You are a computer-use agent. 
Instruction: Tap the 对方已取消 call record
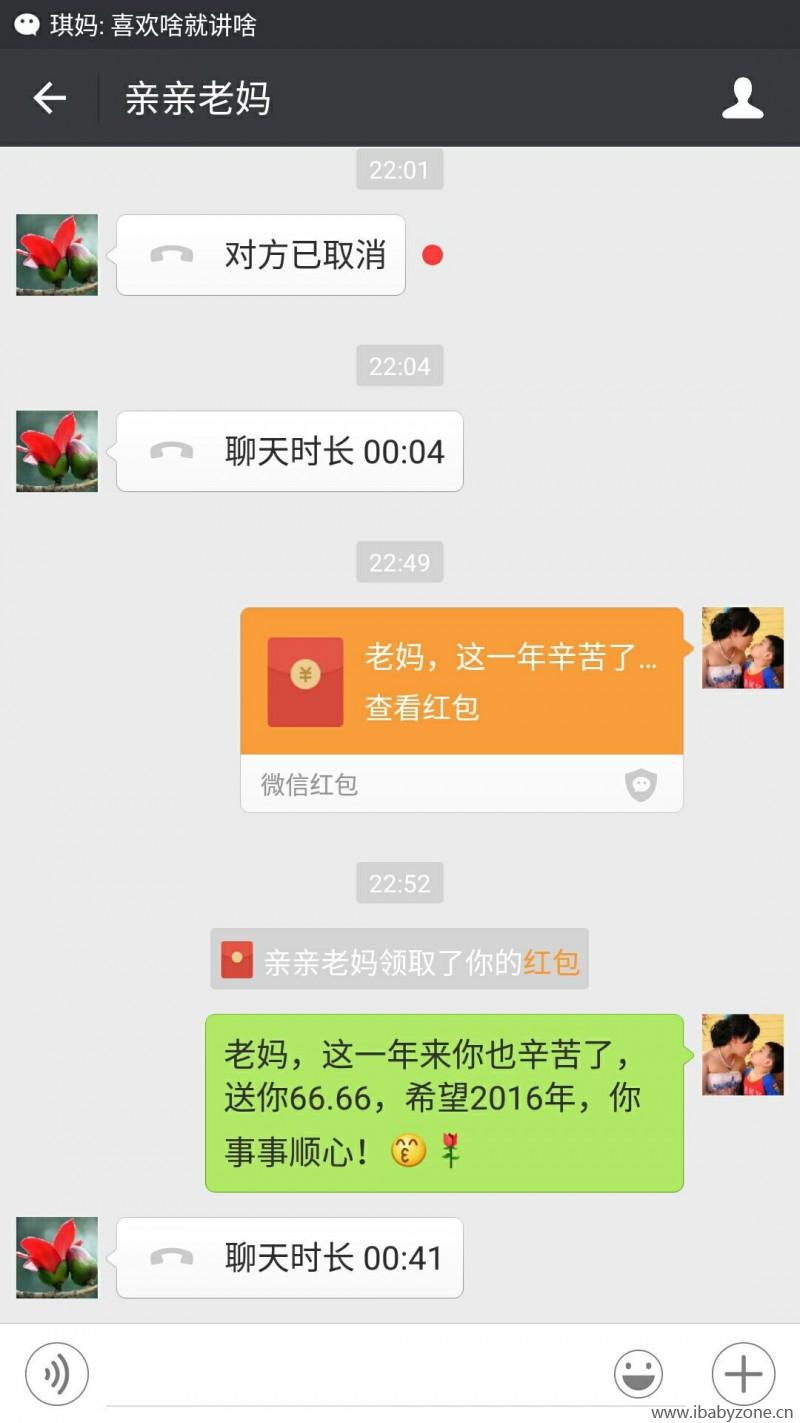(x=261, y=255)
